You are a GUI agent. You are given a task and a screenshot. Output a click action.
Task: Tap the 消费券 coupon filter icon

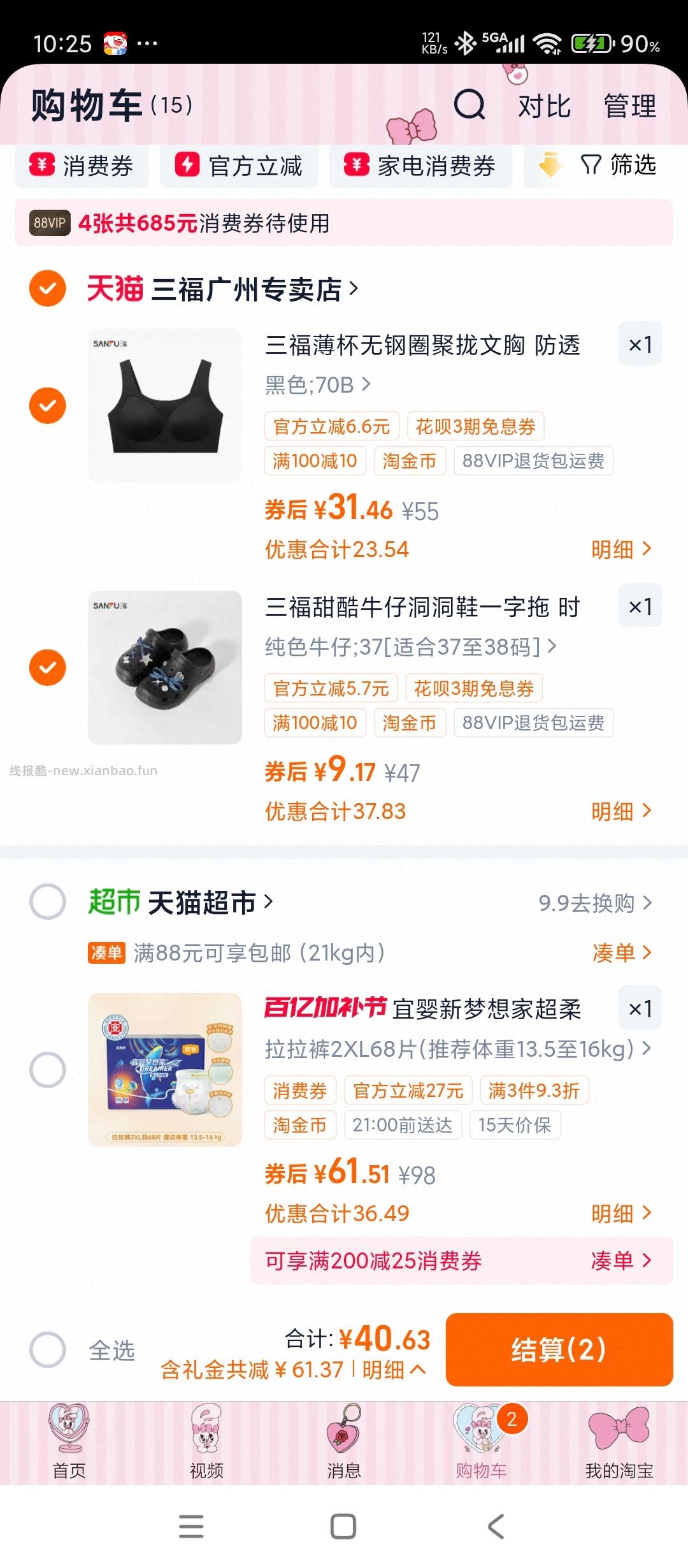point(42,166)
